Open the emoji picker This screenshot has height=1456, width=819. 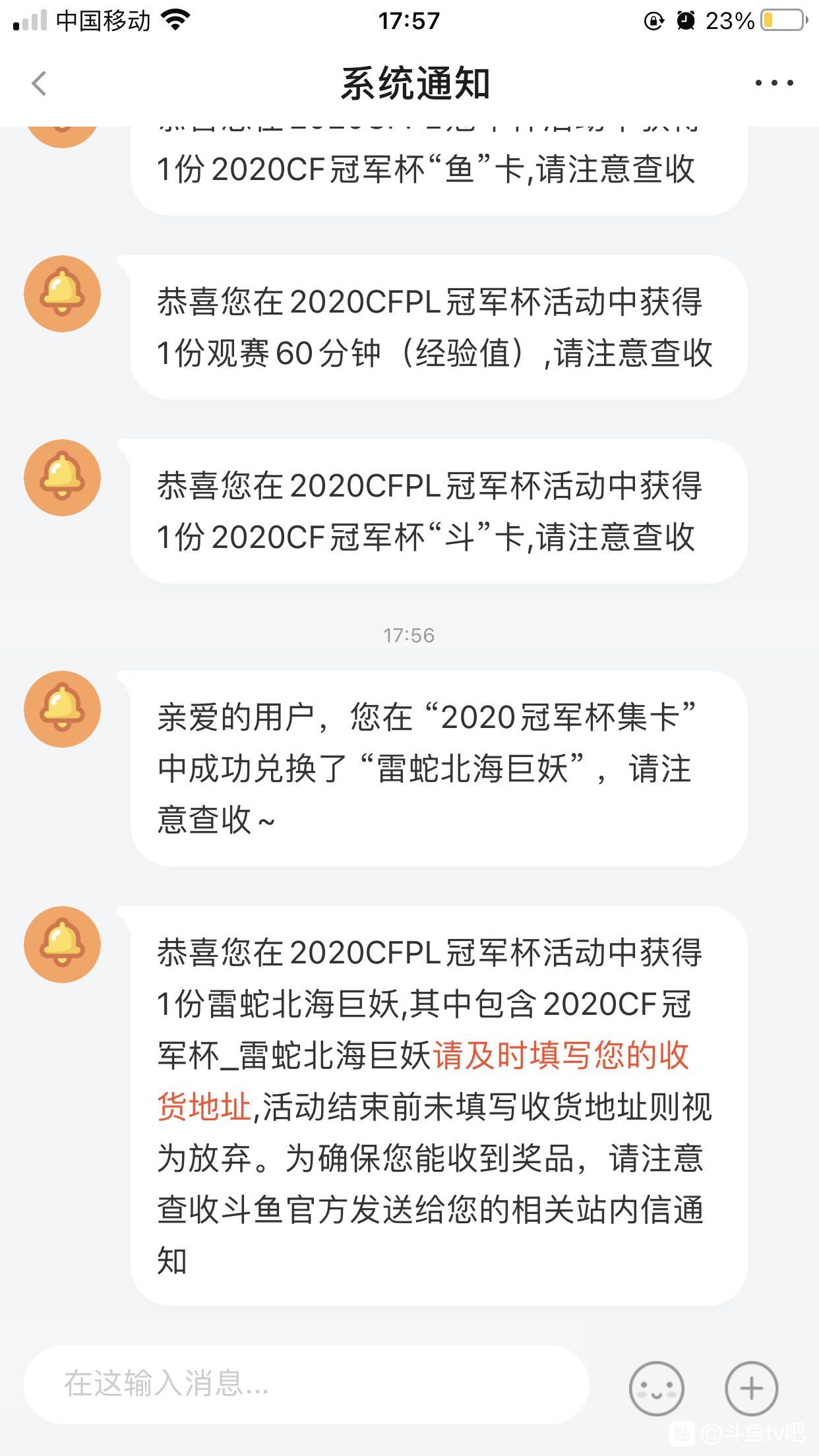[x=656, y=1388]
